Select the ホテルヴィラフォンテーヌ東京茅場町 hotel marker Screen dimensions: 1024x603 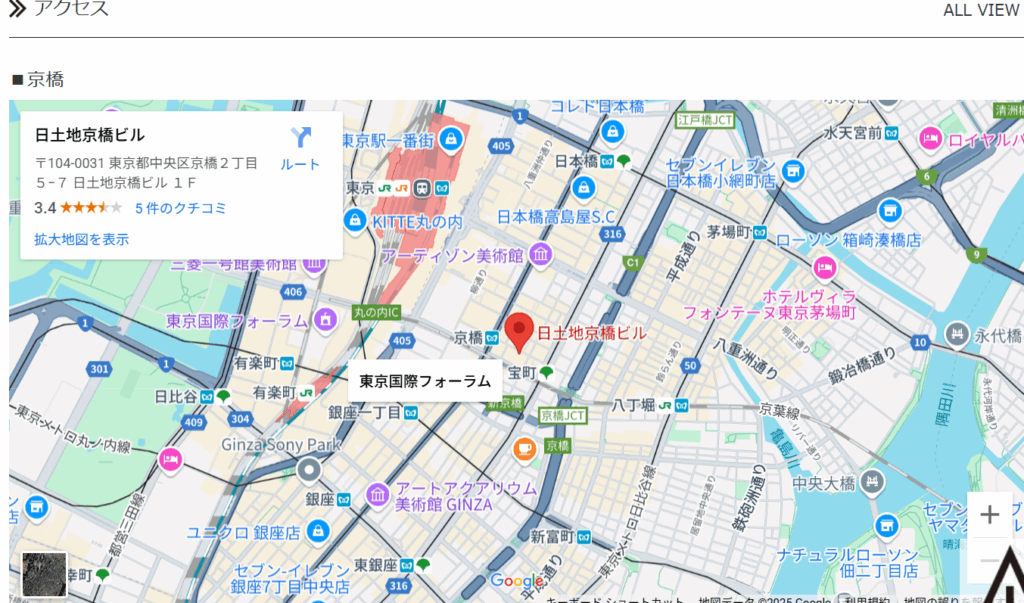[x=824, y=267]
